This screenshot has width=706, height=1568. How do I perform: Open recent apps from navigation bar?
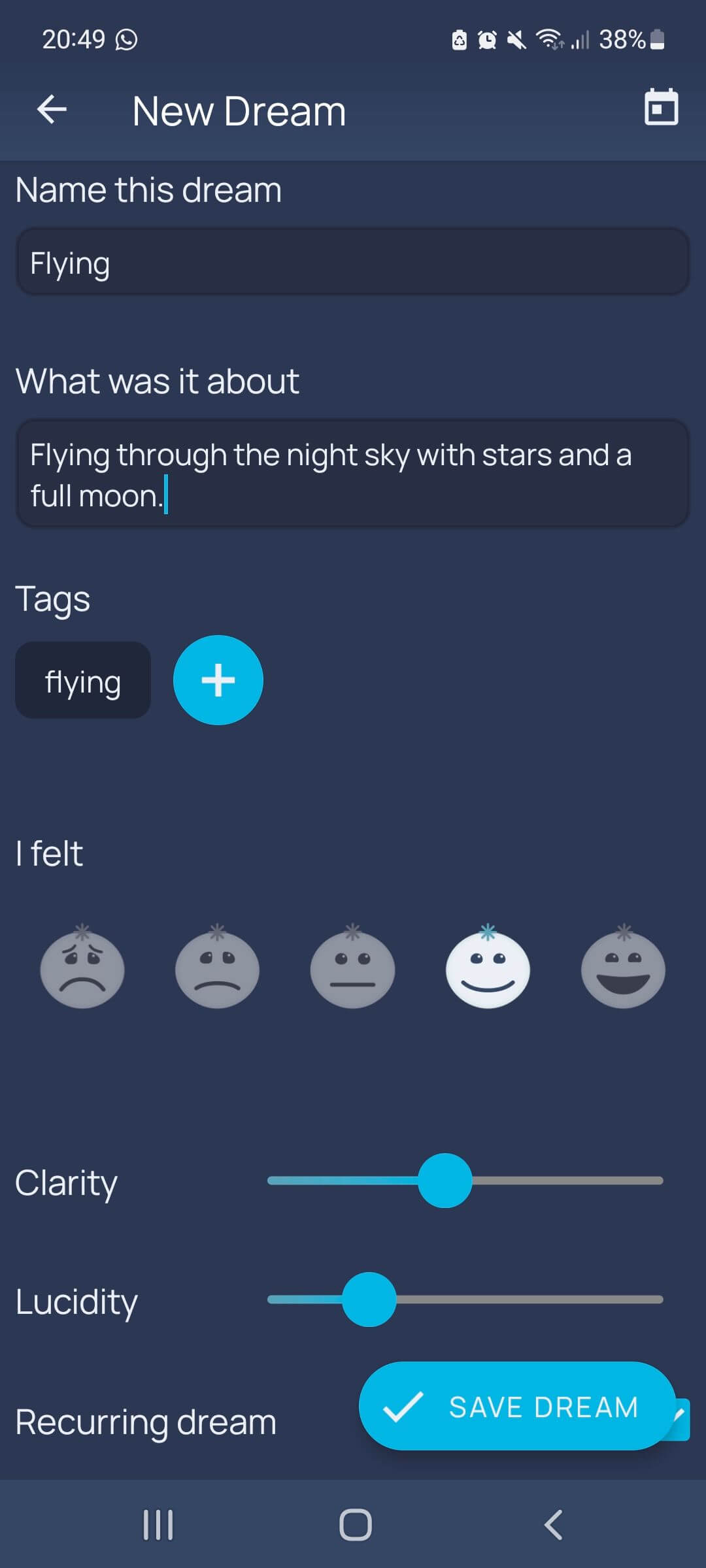pyautogui.click(x=158, y=1525)
